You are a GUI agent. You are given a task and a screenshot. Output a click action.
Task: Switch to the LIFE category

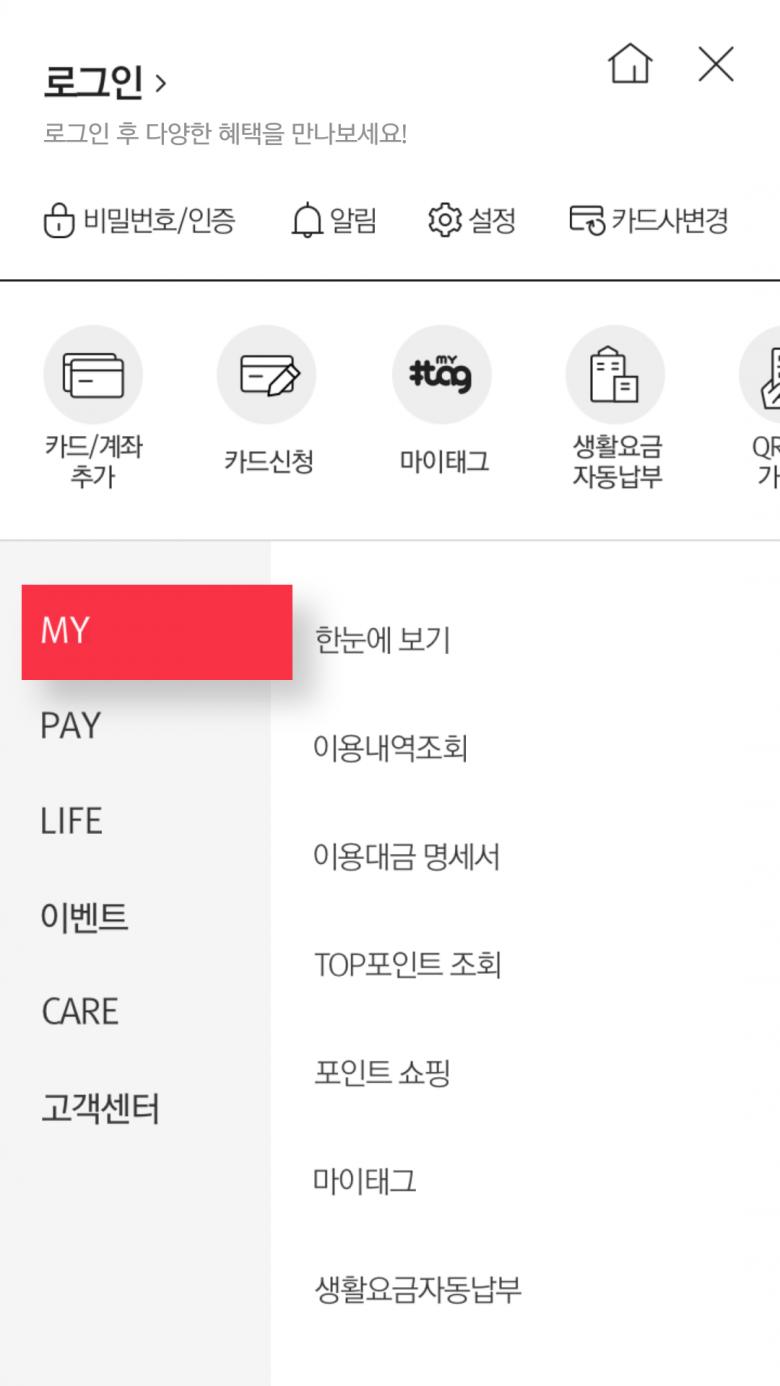[71, 822]
